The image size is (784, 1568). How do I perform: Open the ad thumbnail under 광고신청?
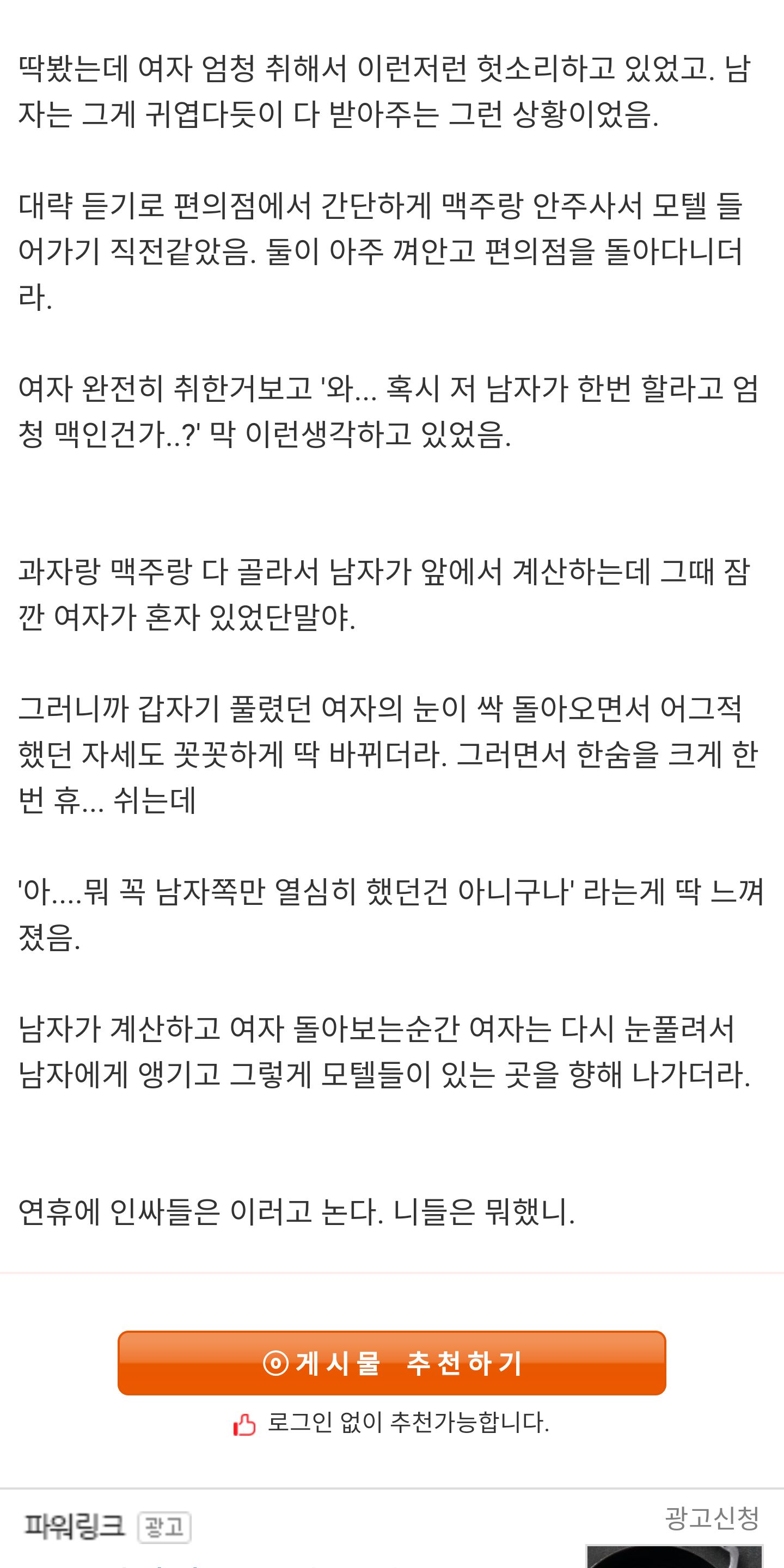point(674,1557)
